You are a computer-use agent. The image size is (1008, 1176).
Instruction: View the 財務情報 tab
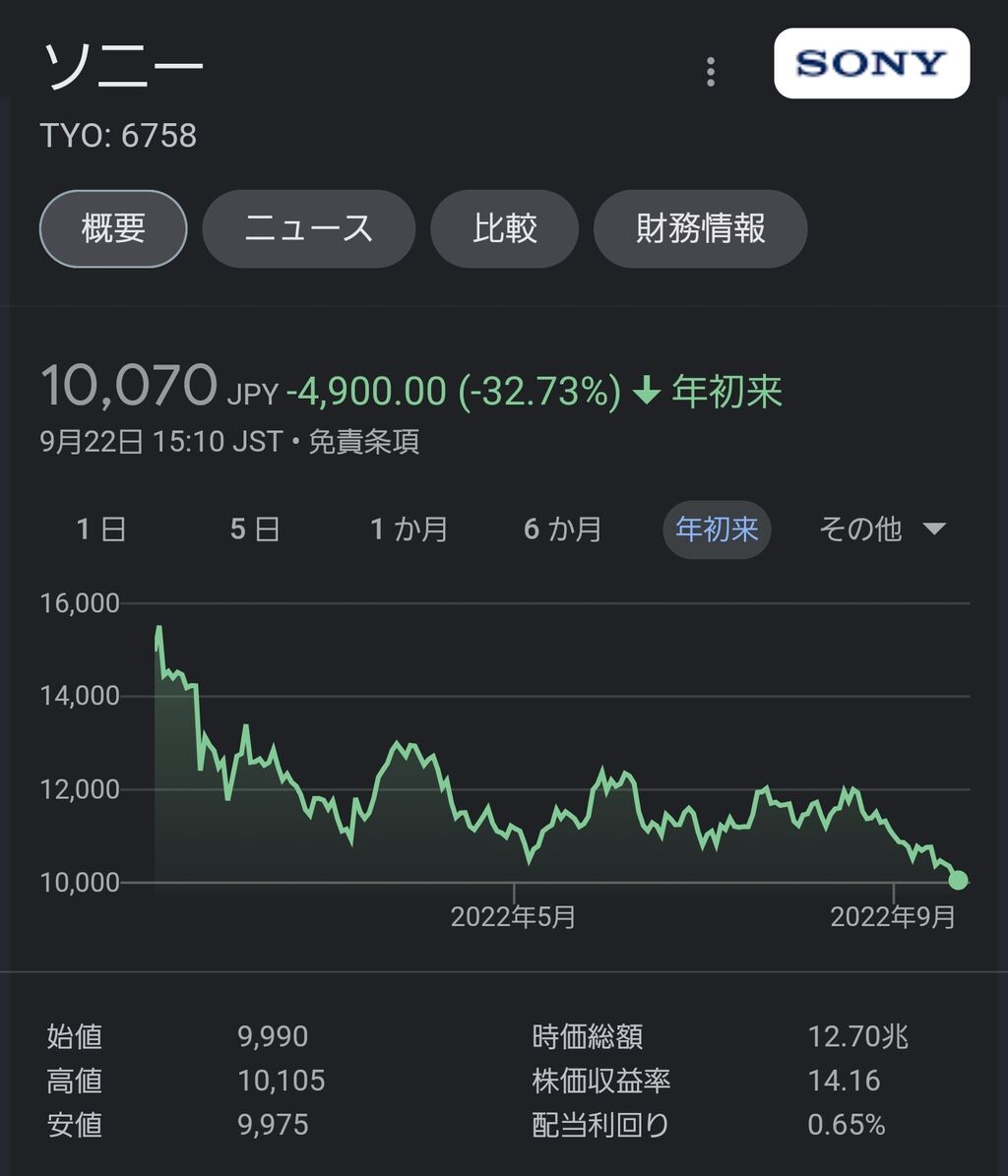pyautogui.click(x=700, y=228)
